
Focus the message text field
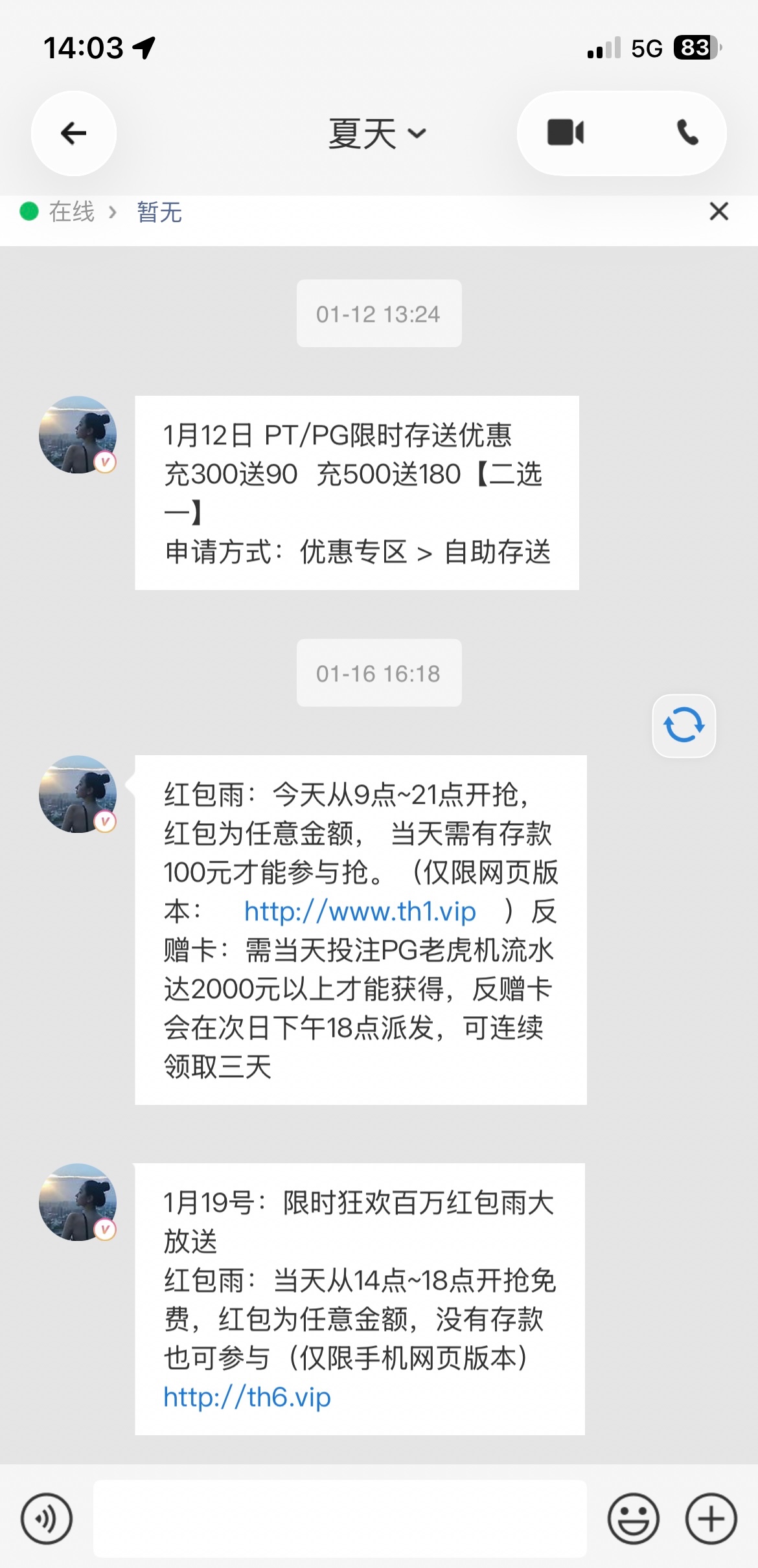(x=339, y=1518)
